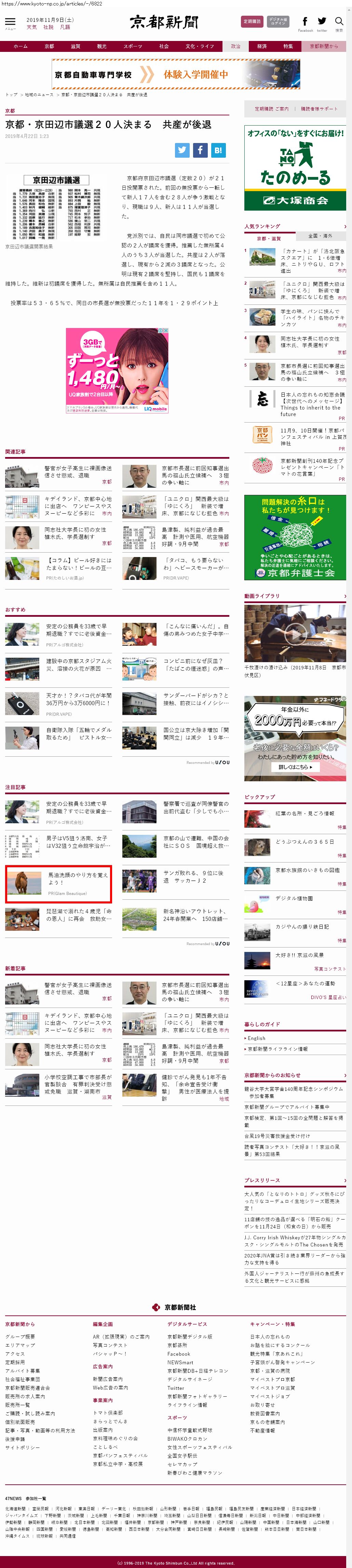Select the 滋賀 nav tab
This screenshot has width=352, height=1568.
pyautogui.click(x=76, y=46)
